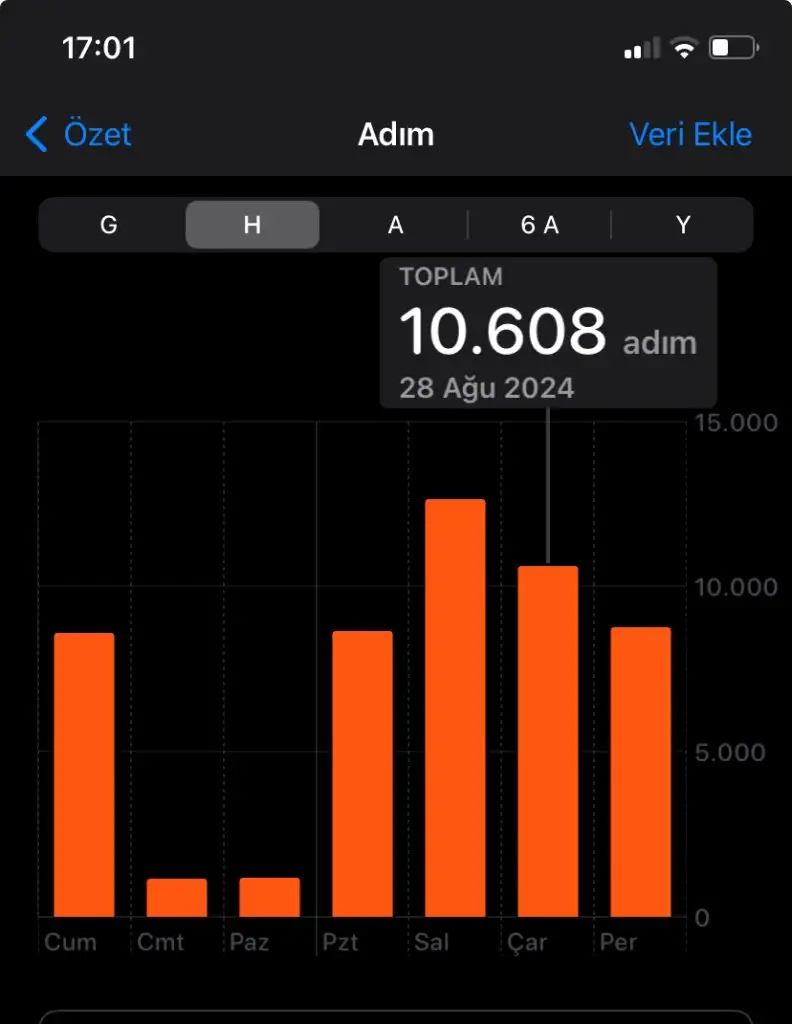Select the Sal step bar
This screenshot has width=792, height=1024.
[455, 708]
